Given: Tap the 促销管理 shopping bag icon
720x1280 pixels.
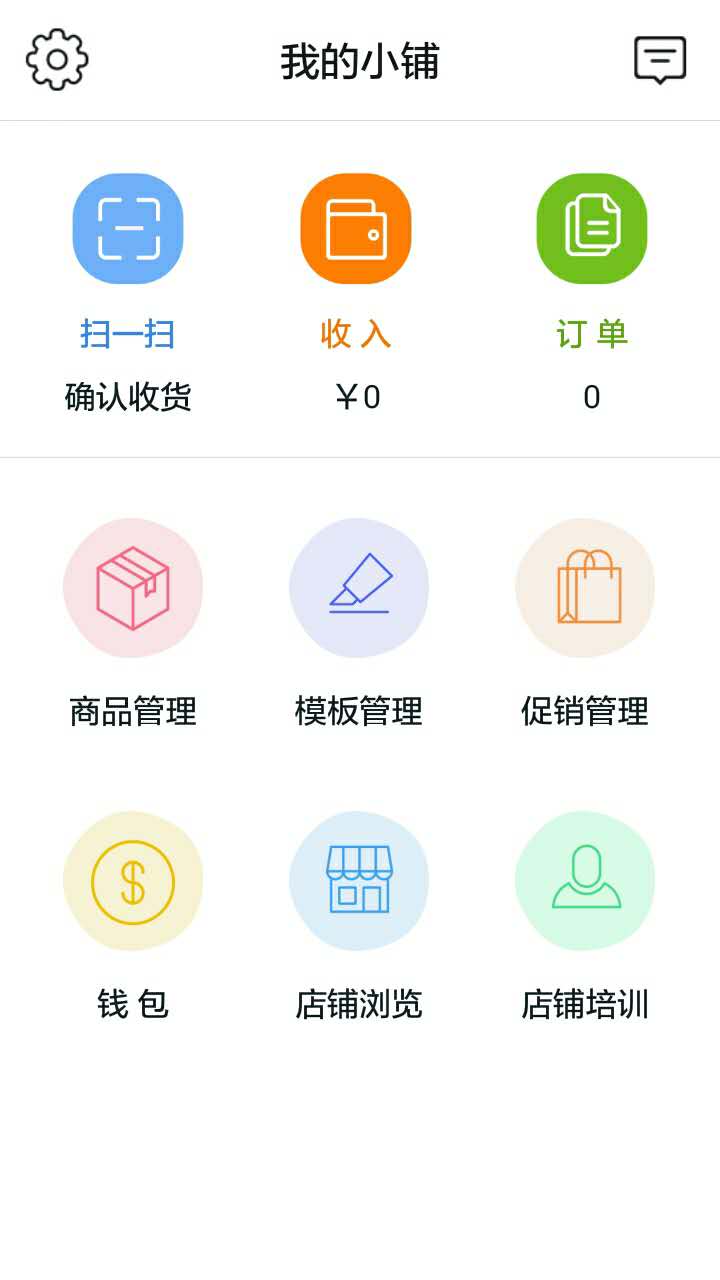Looking at the screenshot, I should 585,587.
